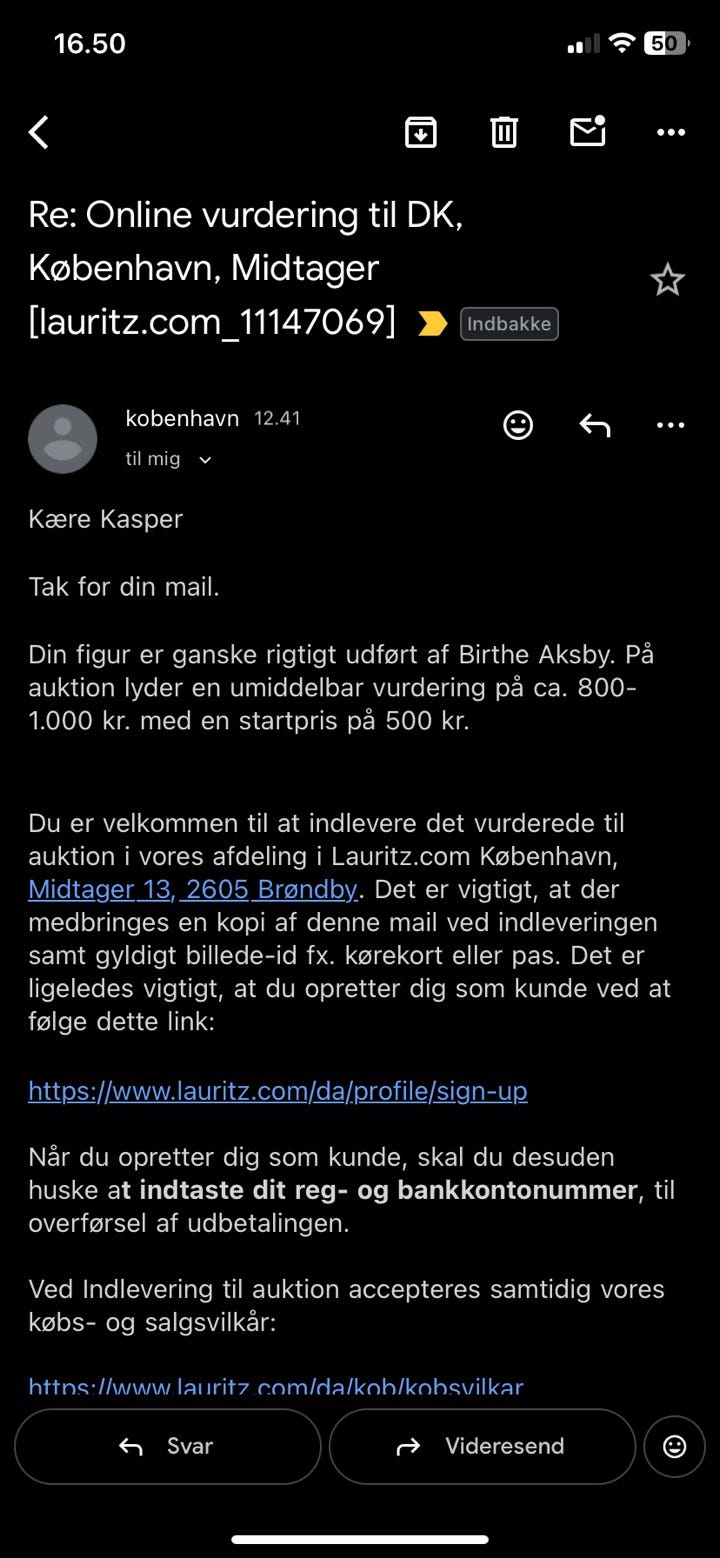Expand the 'til mig' recipient details
This screenshot has width=720, height=1558.
click(168, 459)
